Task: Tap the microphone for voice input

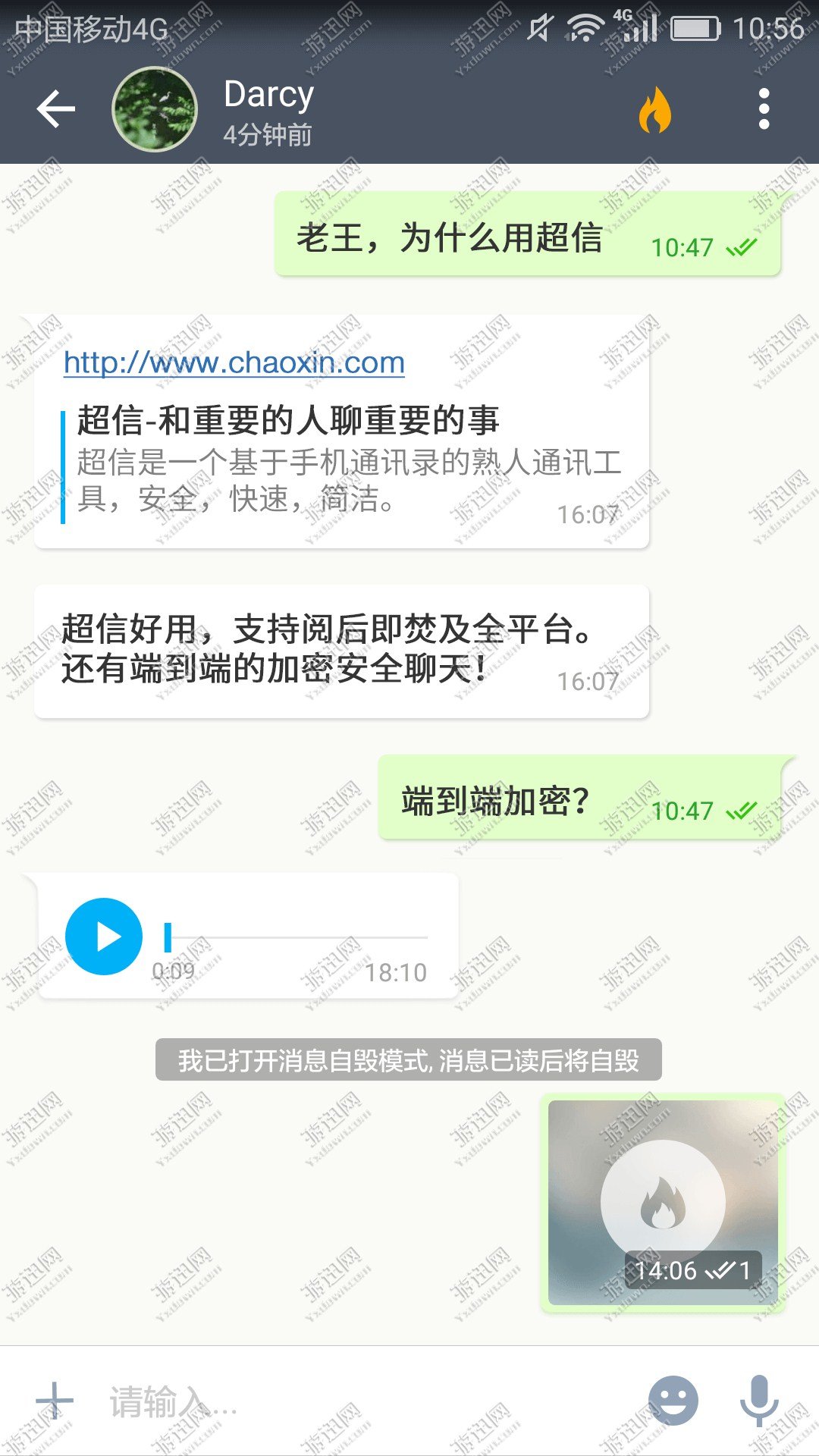Action: pos(759,1401)
